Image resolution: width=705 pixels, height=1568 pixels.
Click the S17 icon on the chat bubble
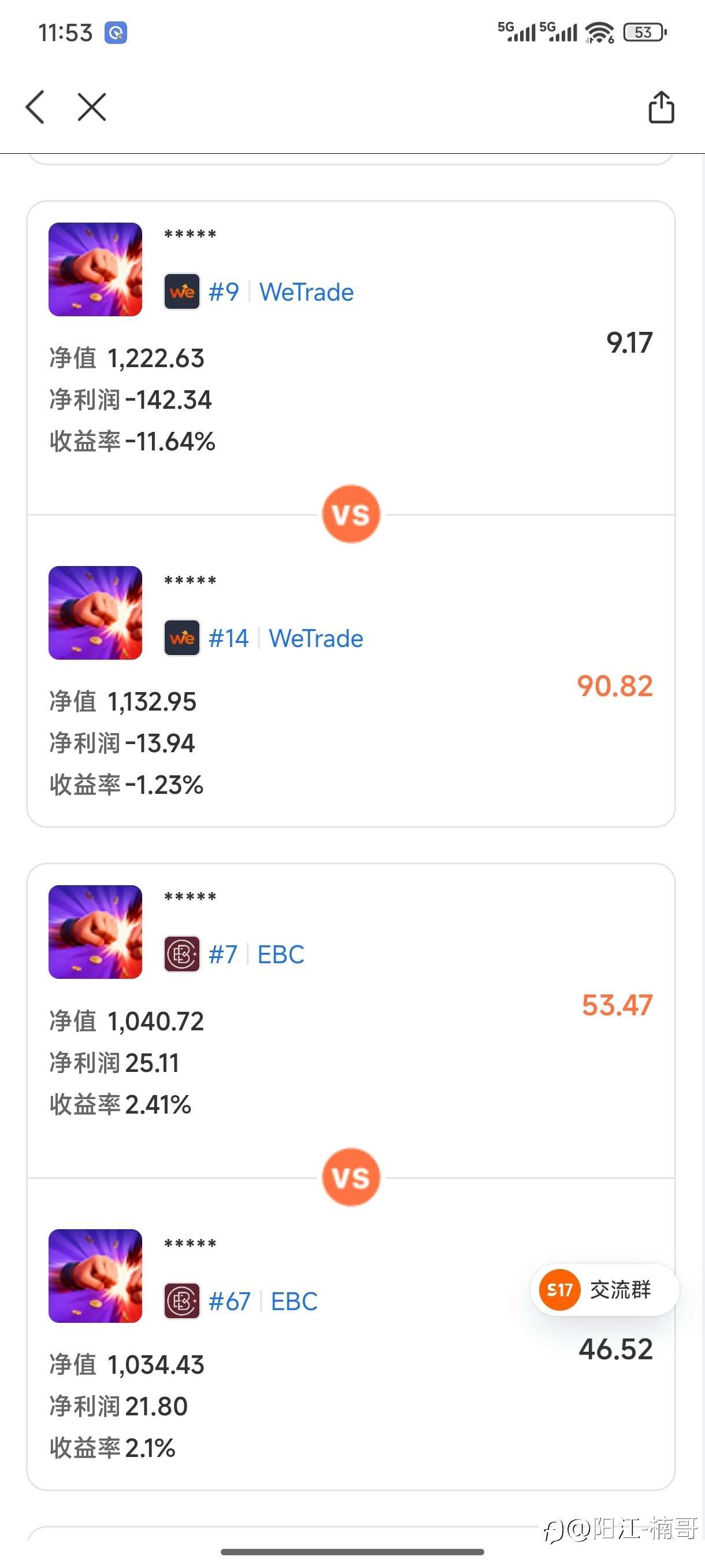pyautogui.click(x=560, y=1290)
